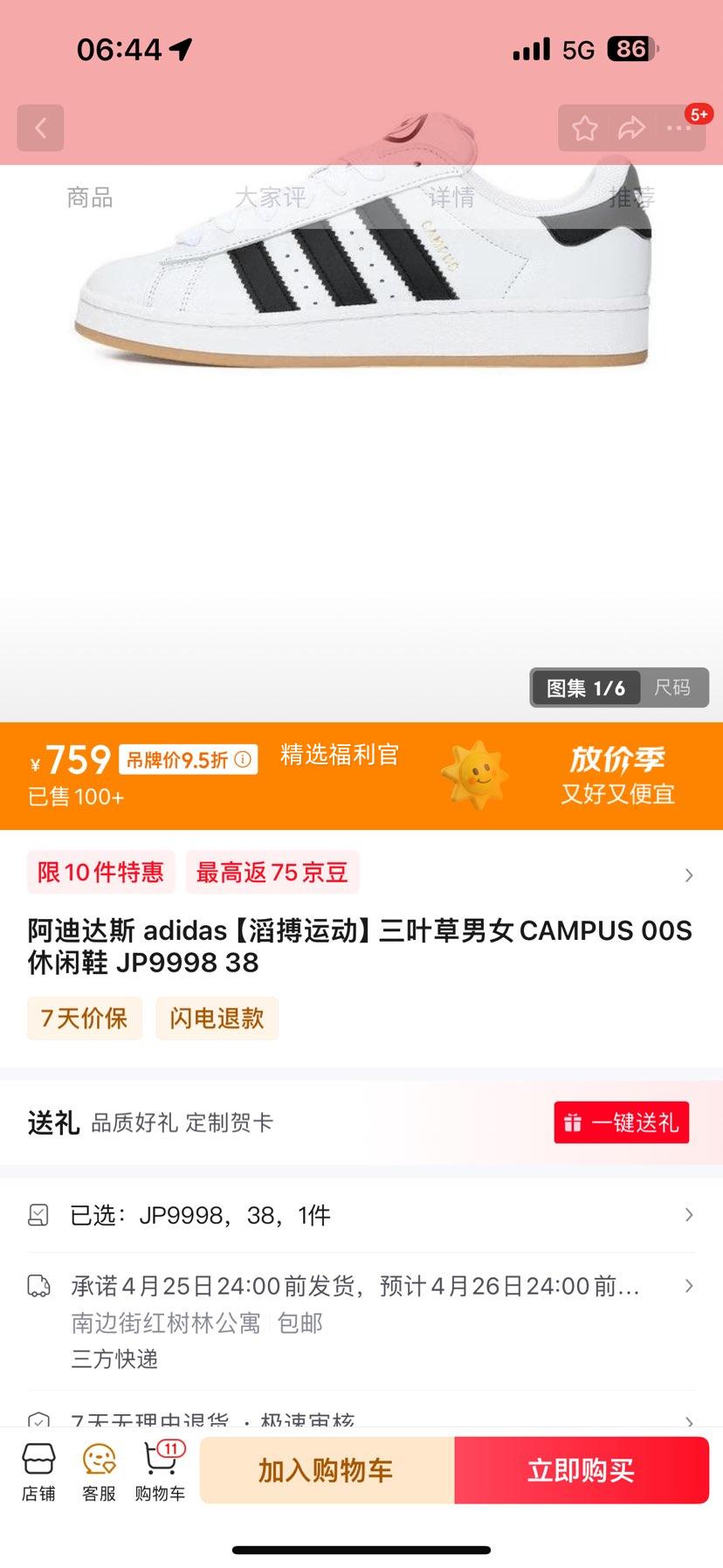This screenshot has height=1568, width=723.
Task: Open the store via the 店铺 icon
Action: [37, 1469]
